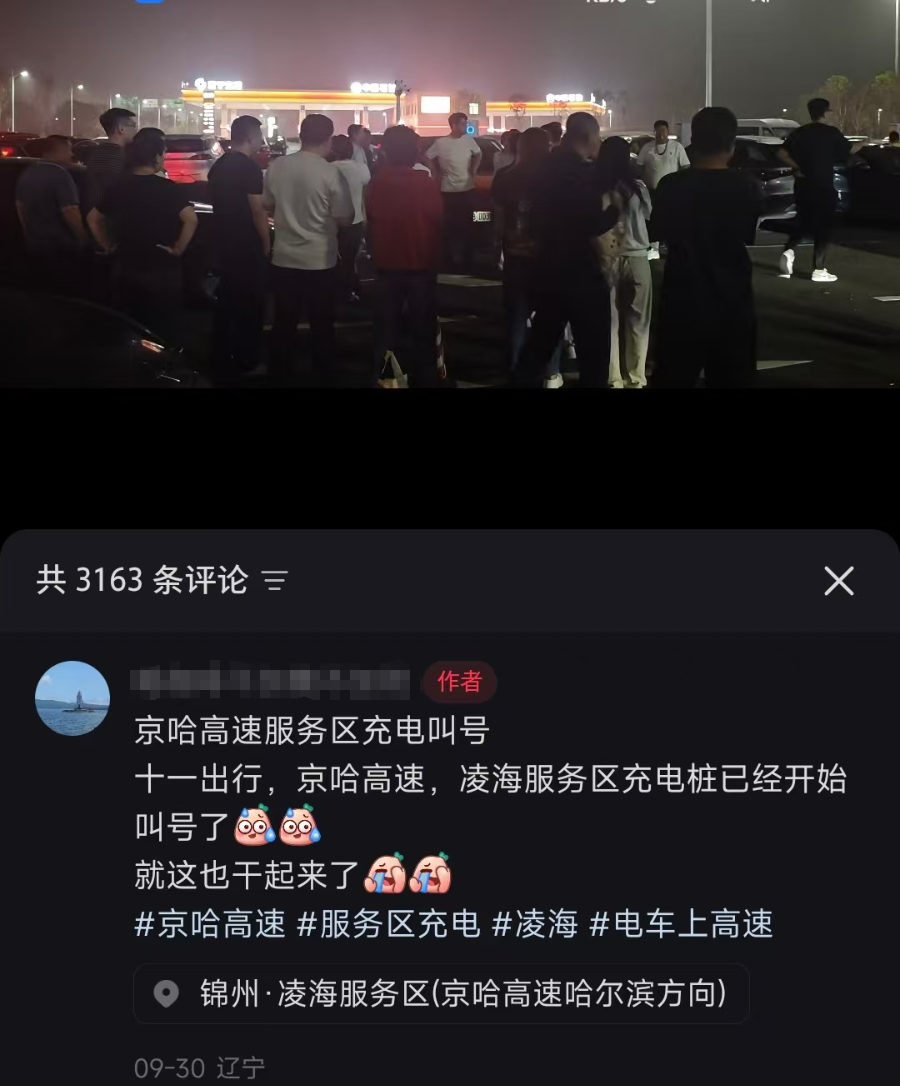This screenshot has height=1086, width=900.
Task: Open hashtag #服务区充电
Action: pos(389,924)
